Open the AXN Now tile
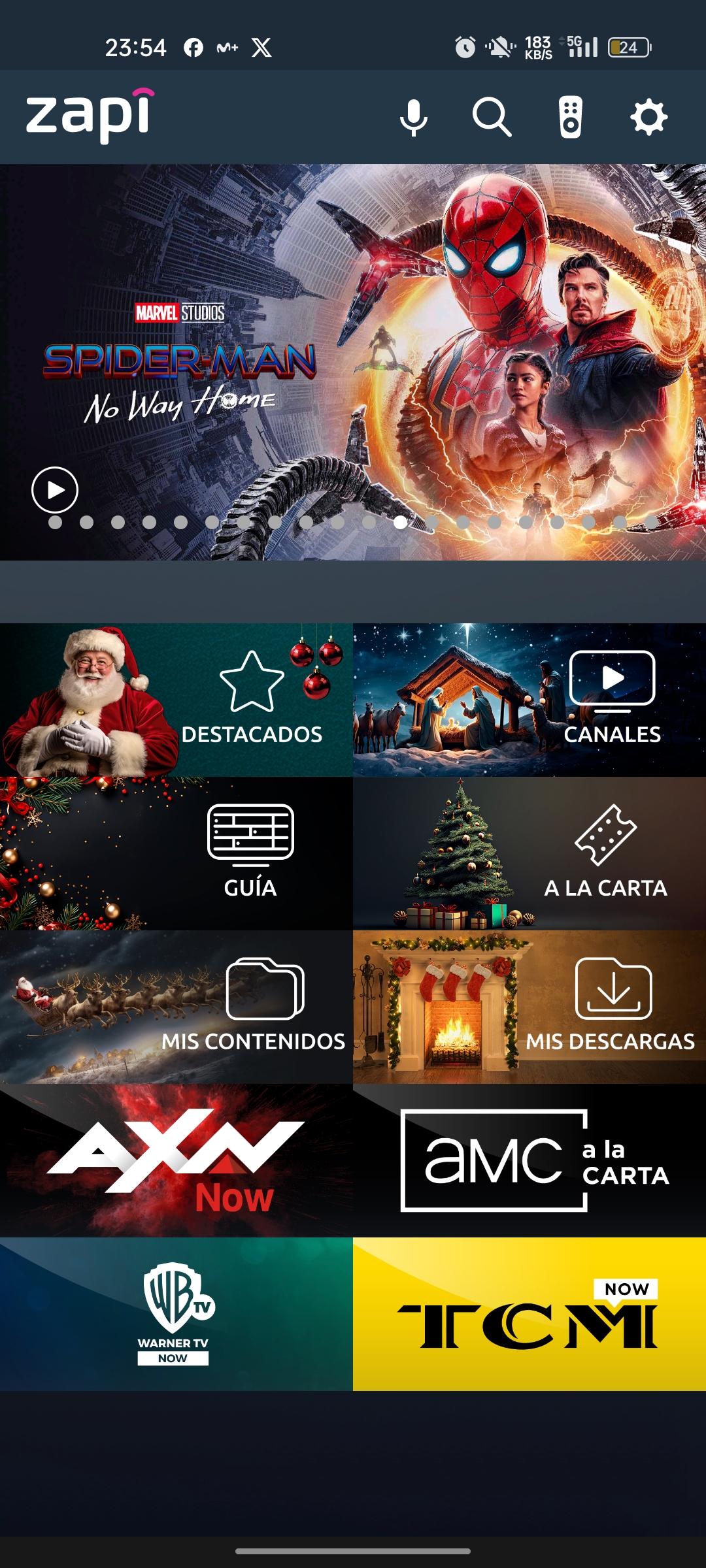This screenshot has height=1568, width=706. tap(176, 1160)
